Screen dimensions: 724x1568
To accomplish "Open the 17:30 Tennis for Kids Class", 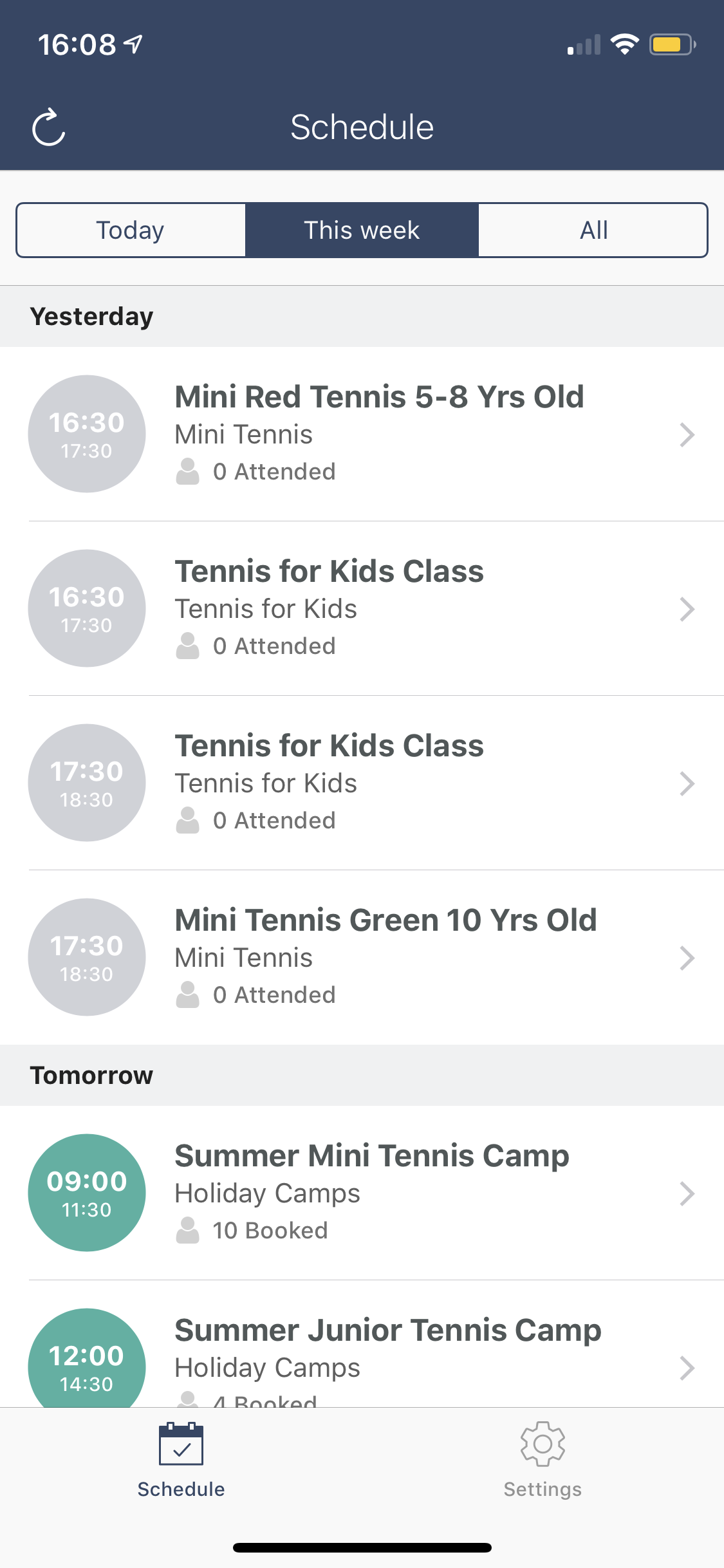I will 380,783.
